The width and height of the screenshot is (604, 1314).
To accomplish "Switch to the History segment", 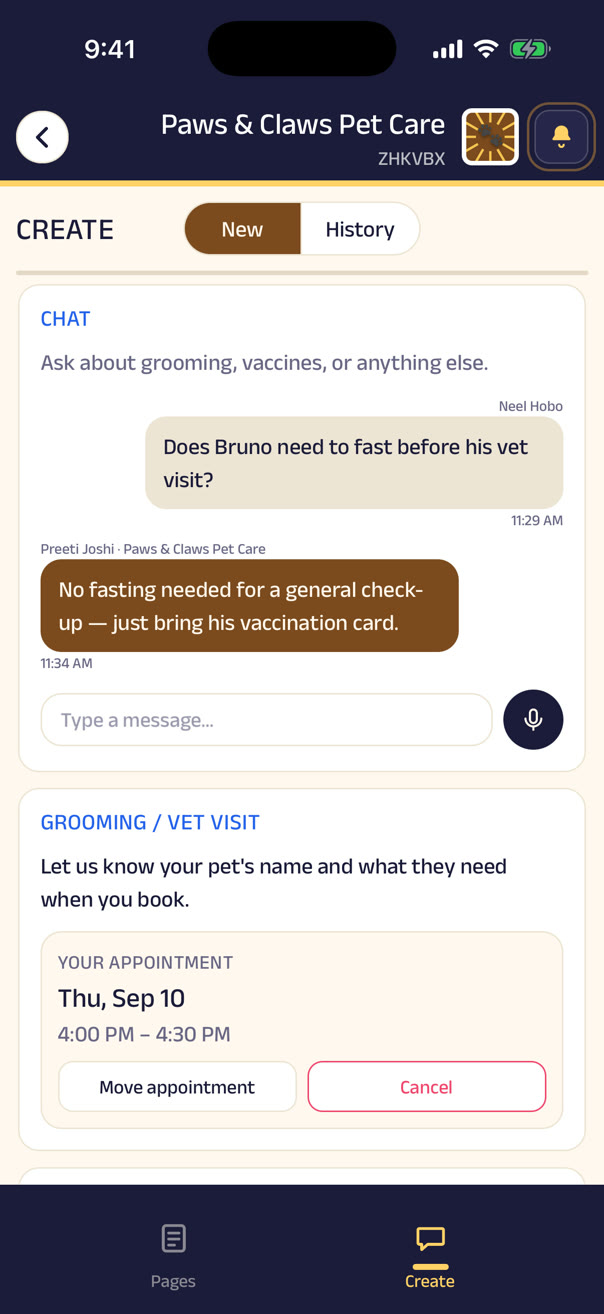I will click(x=360, y=229).
